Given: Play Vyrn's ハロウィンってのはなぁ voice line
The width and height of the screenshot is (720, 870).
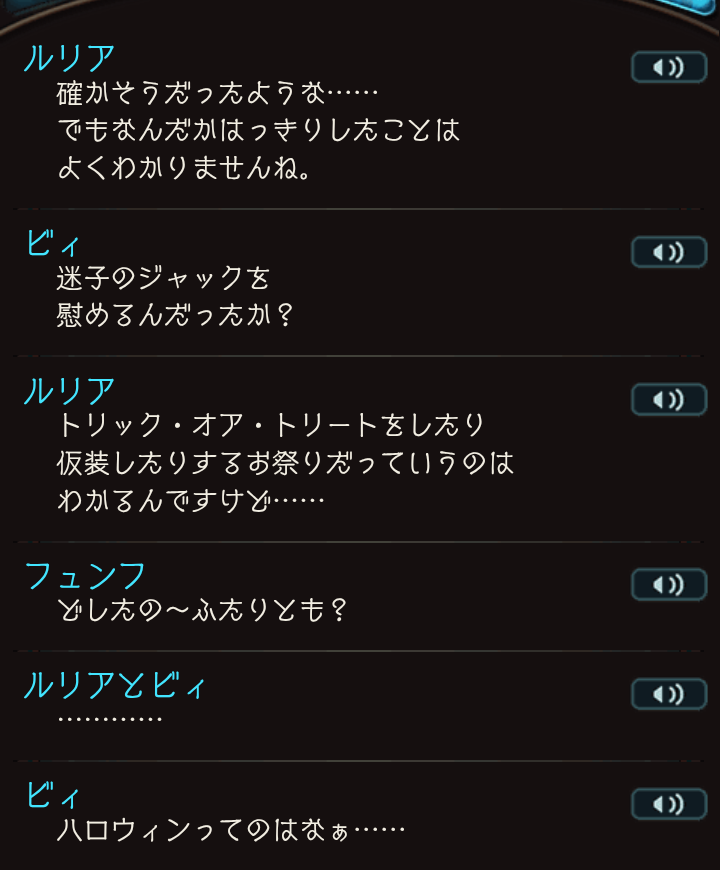Looking at the screenshot, I should coord(668,804).
